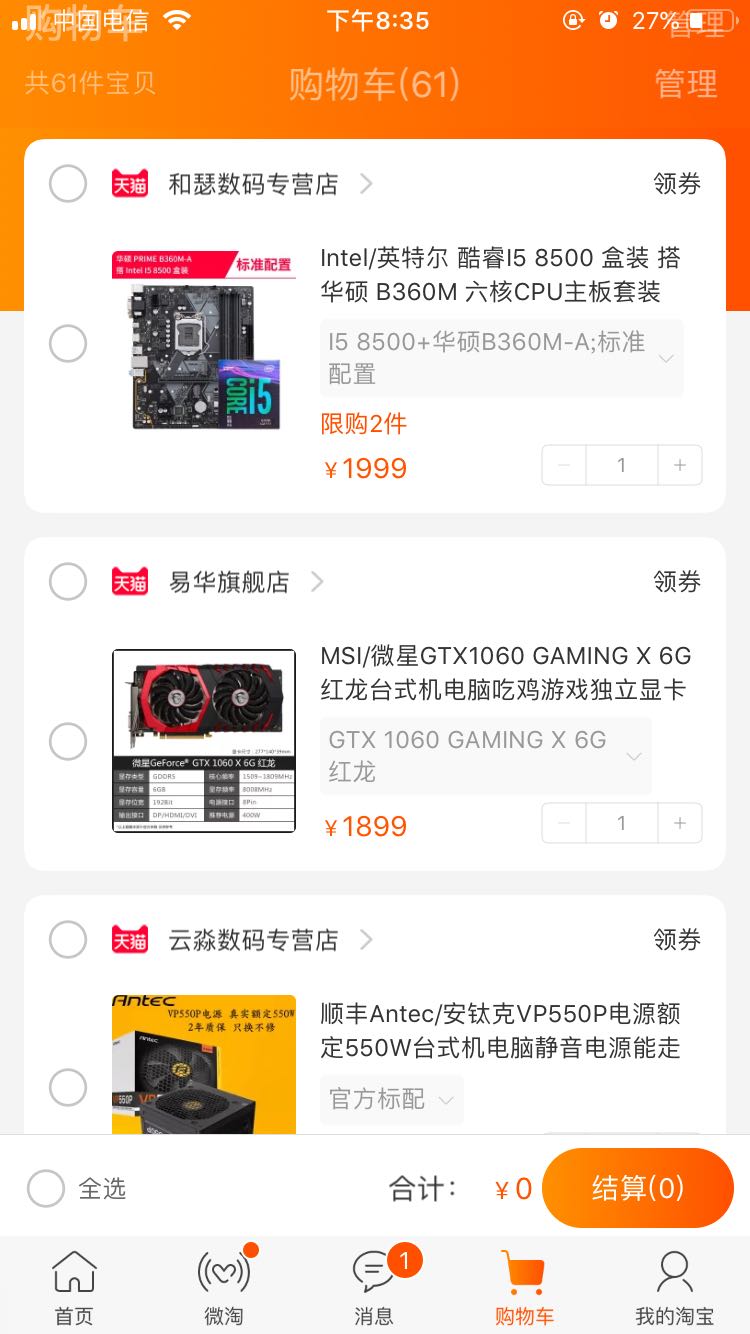The height and width of the screenshot is (1334, 750).
Task: Change the I5 8500+华硕B360M-A configuration option
Action: 501,358
